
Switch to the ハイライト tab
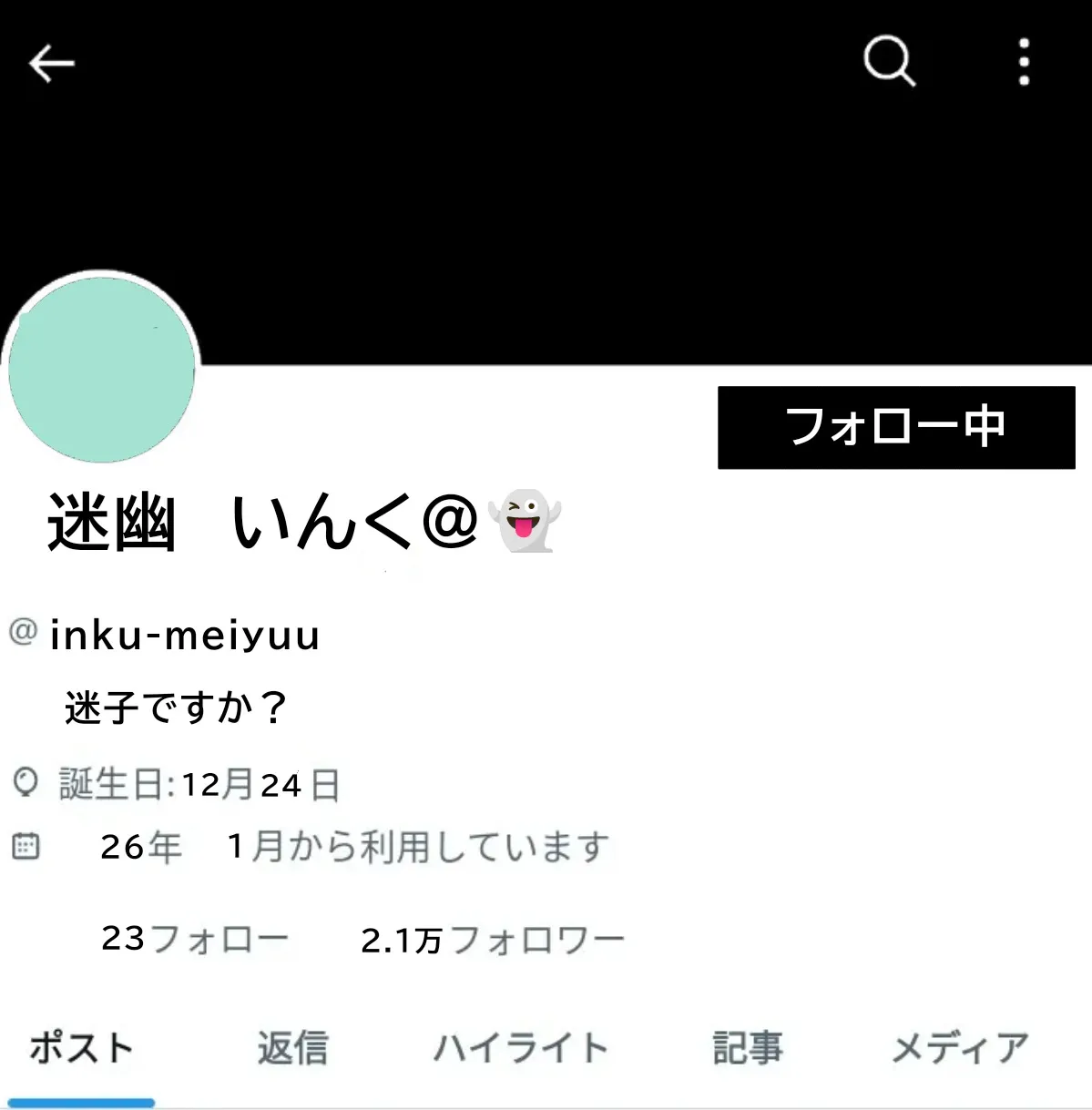[520, 1048]
